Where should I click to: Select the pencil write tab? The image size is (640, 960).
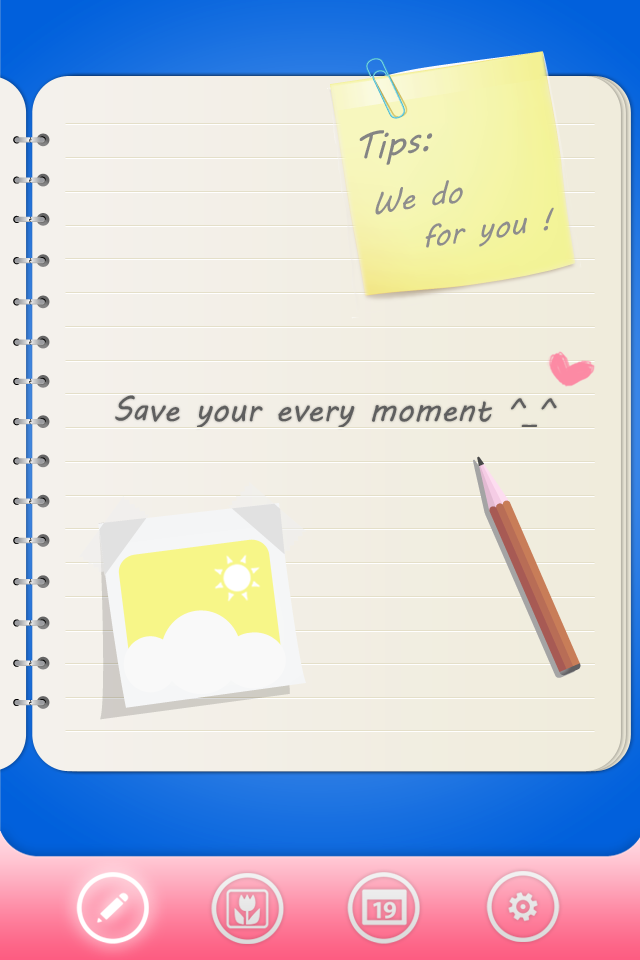[x=113, y=908]
